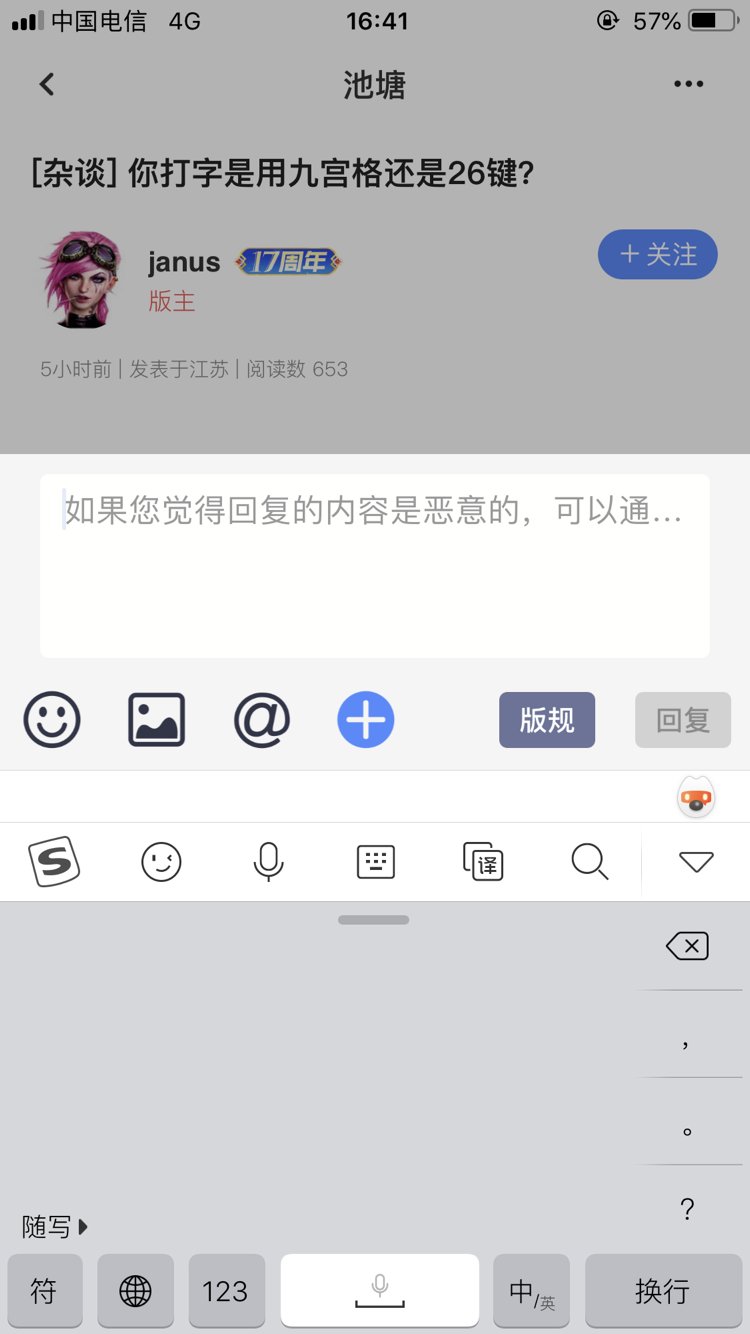Open the keyboard translate tool
The width and height of the screenshot is (750, 1334).
[483, 861]
